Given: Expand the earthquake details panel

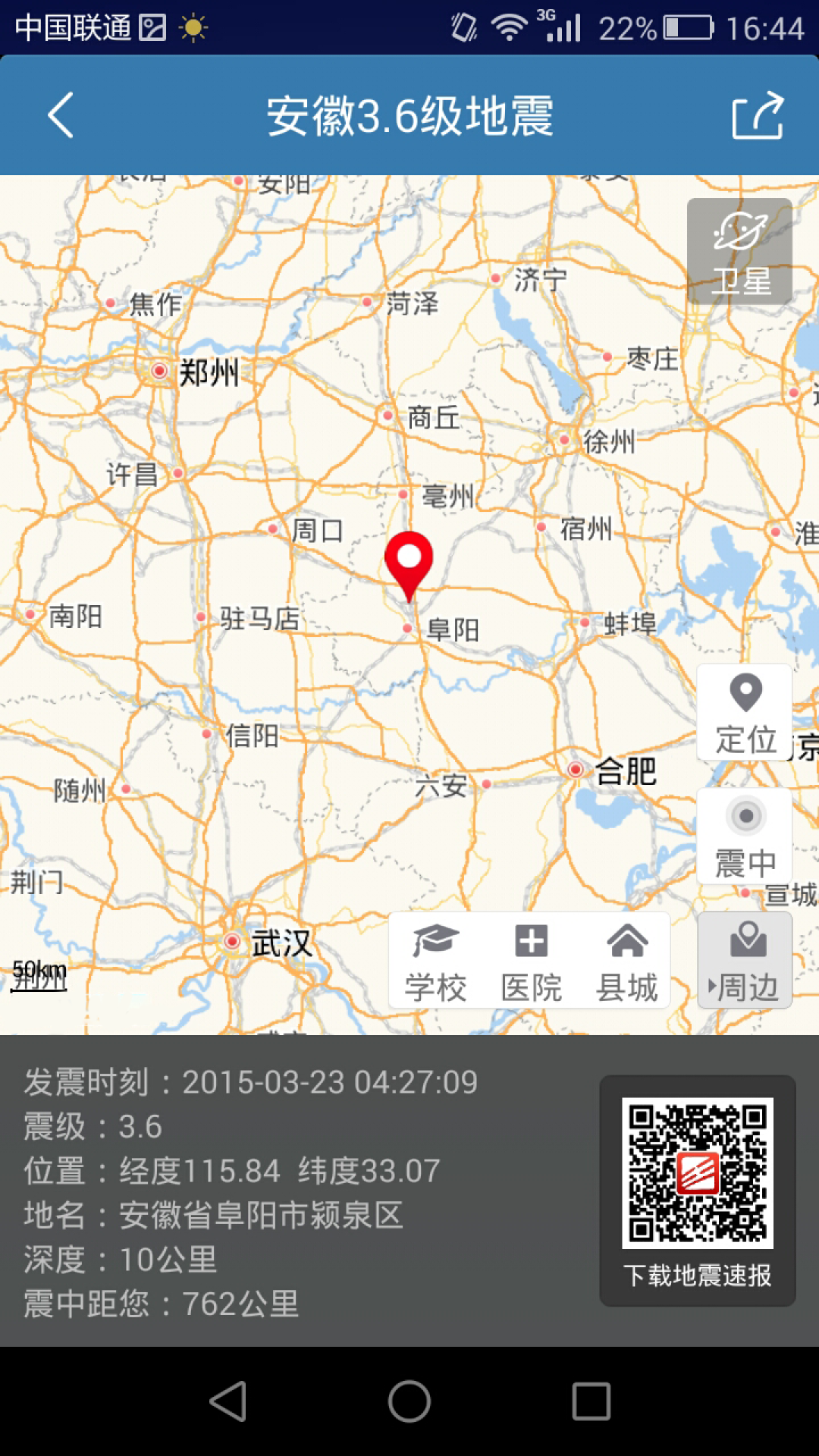Looking at the screenshot, I should (303, 1183).
